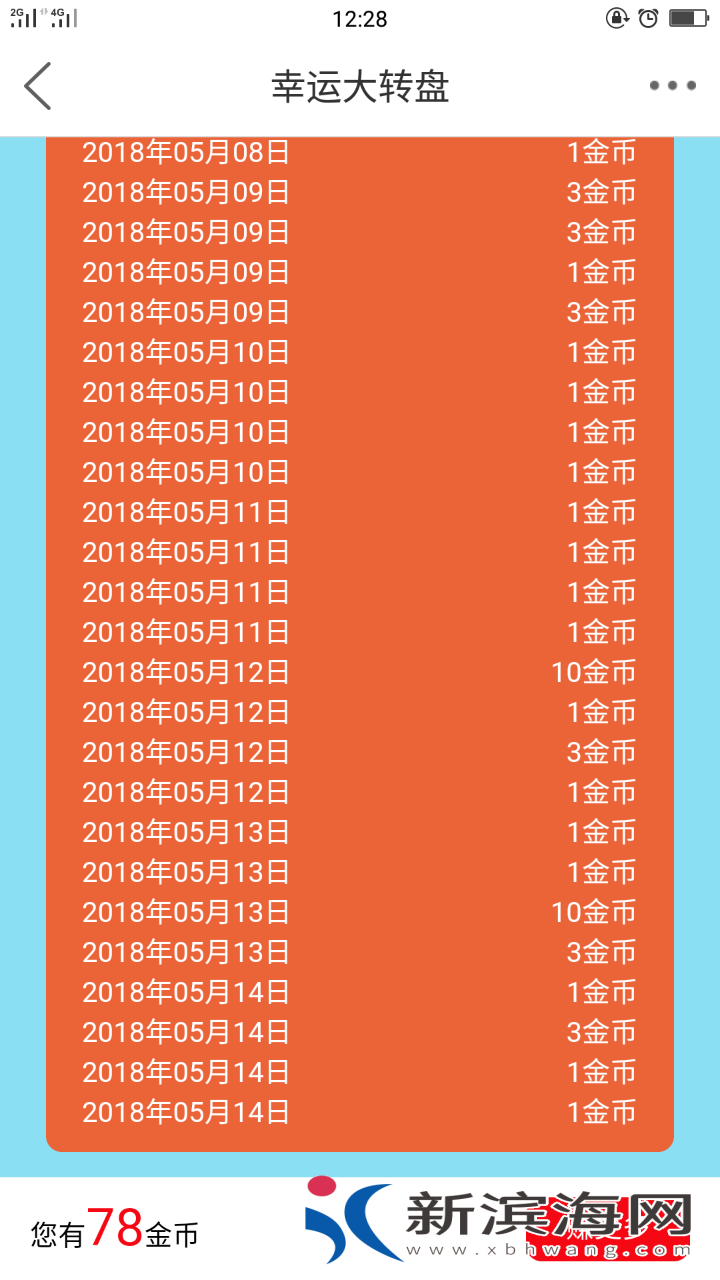This screenshot has height=1280, width=720.
Task: Select the 2018年05月08日 record row
Action: pyautogui.click(x=360, y=152)
